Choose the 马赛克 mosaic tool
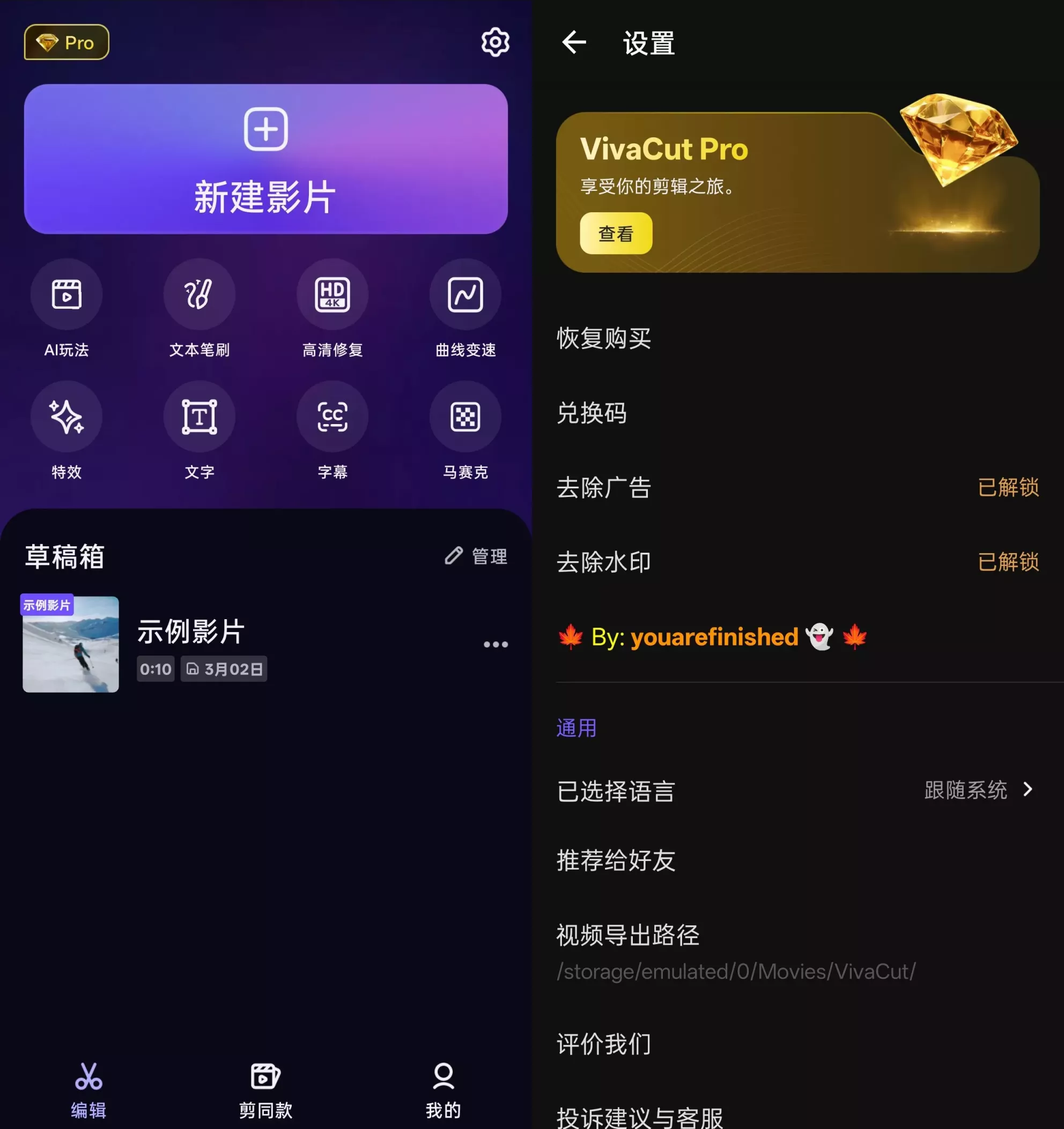1064x1129 pixels. pos(465,417)
